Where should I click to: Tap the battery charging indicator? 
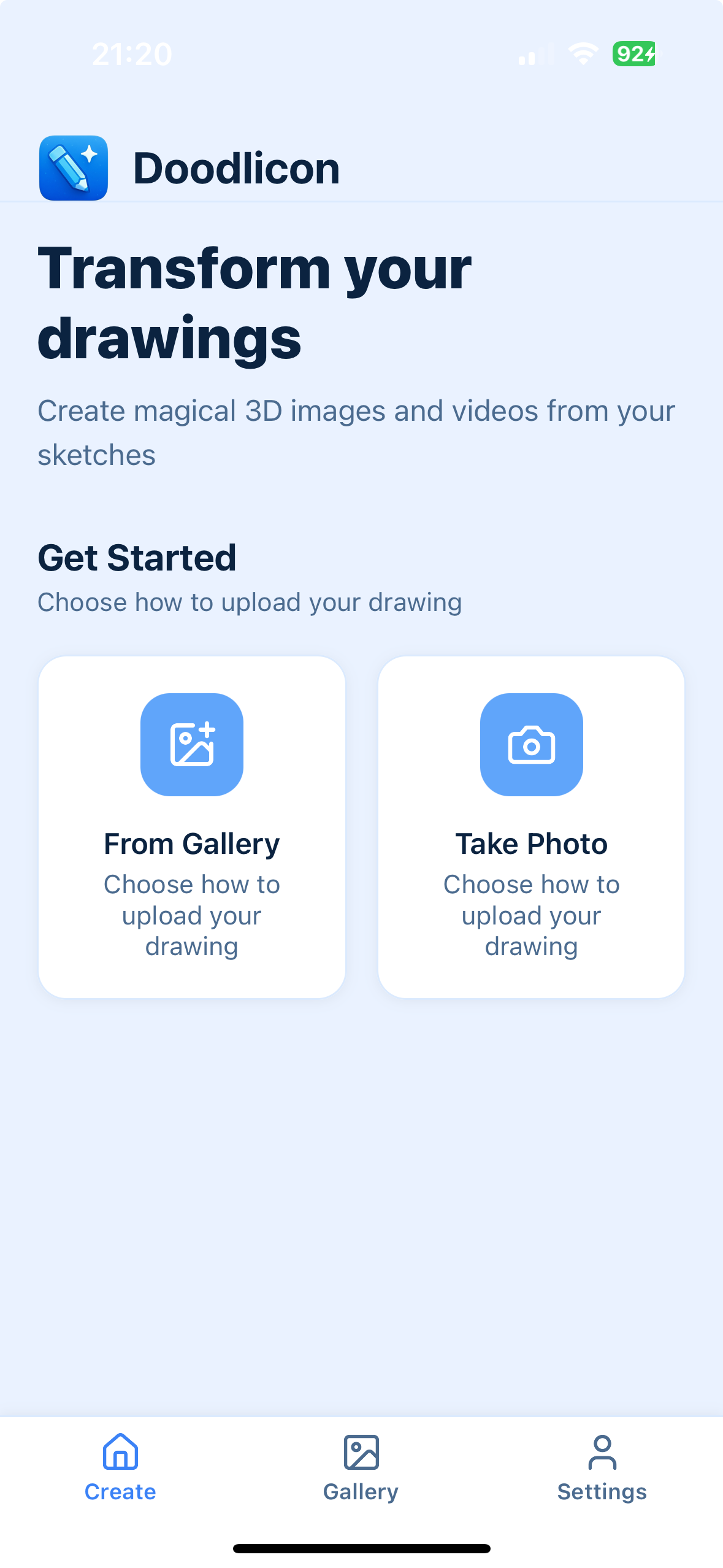tap(634, 54)
